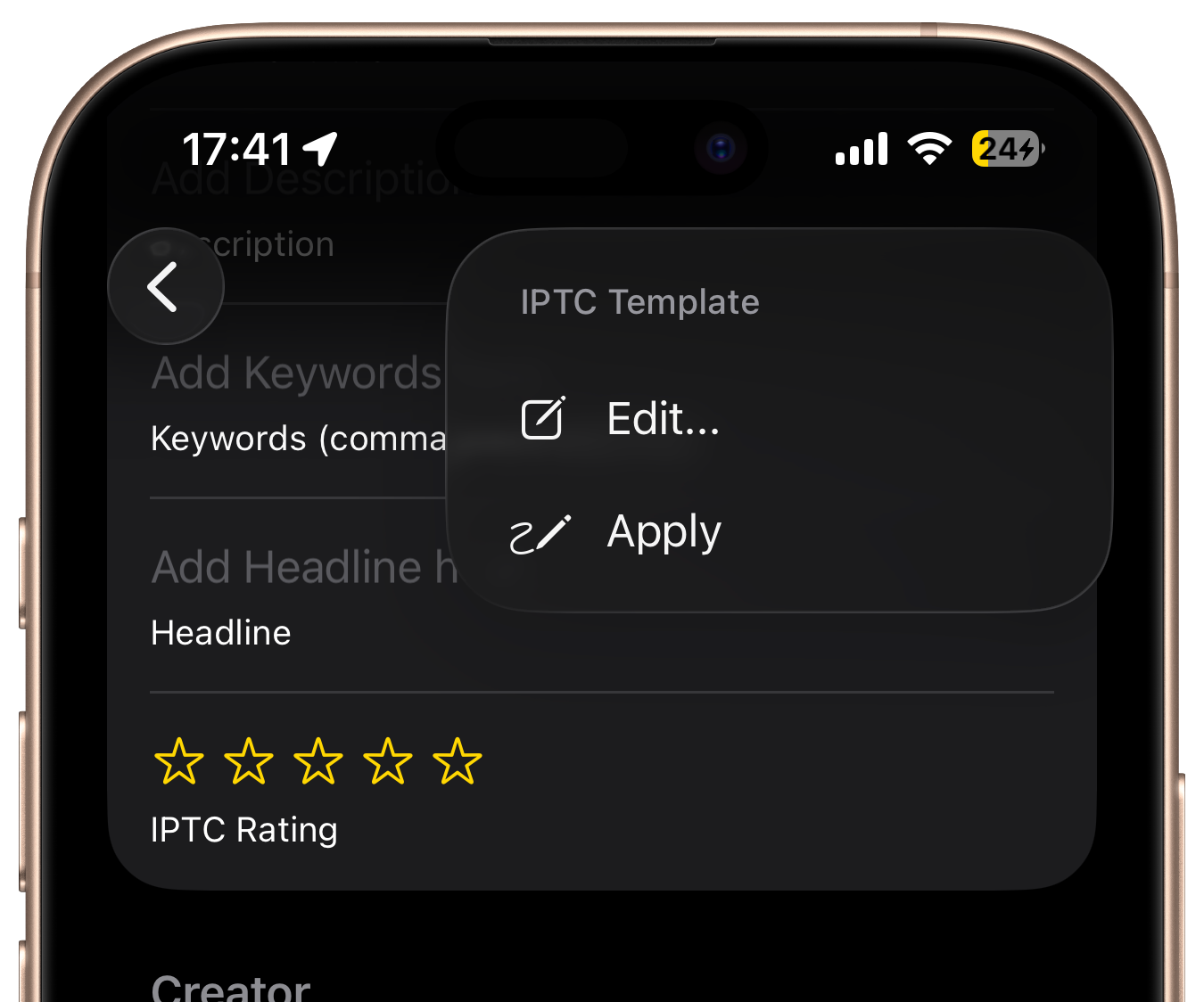
Task: Set IPTC Rating to one star
Action: tap(179, 761)
